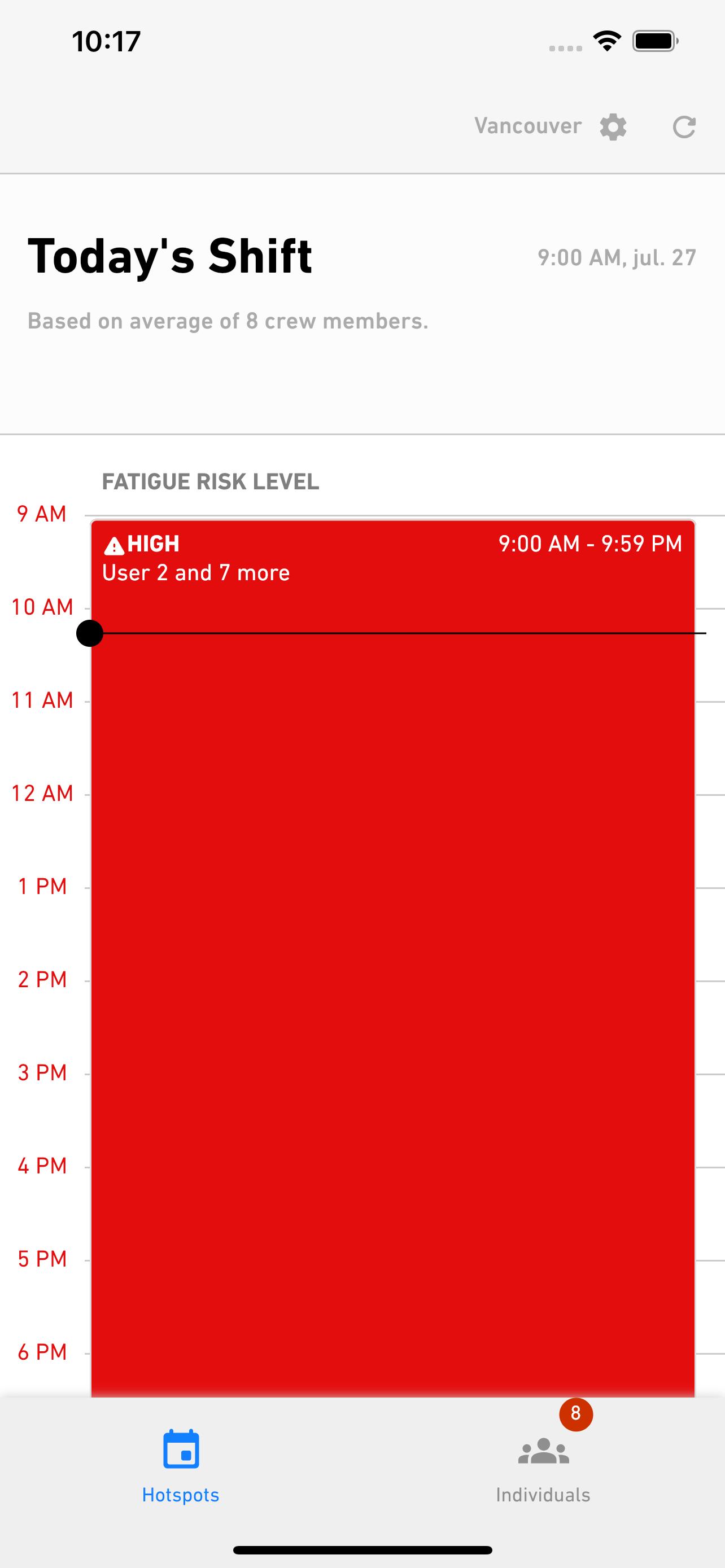Select the Hotspots tab
This screenshot has width=725, height=1568.
point(181,1468)
